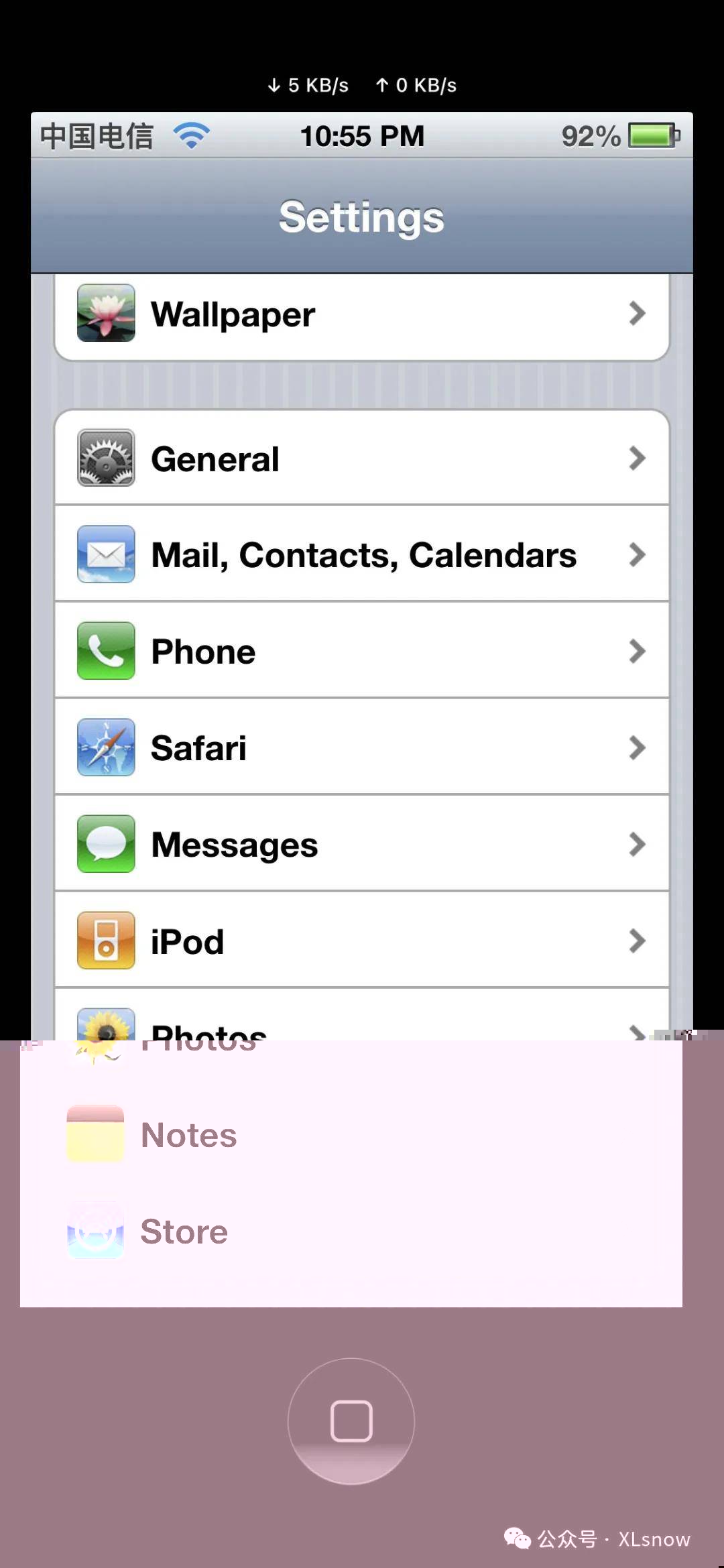Go to Phone settings
The image size is (724, 1568).
click(362, 652)
